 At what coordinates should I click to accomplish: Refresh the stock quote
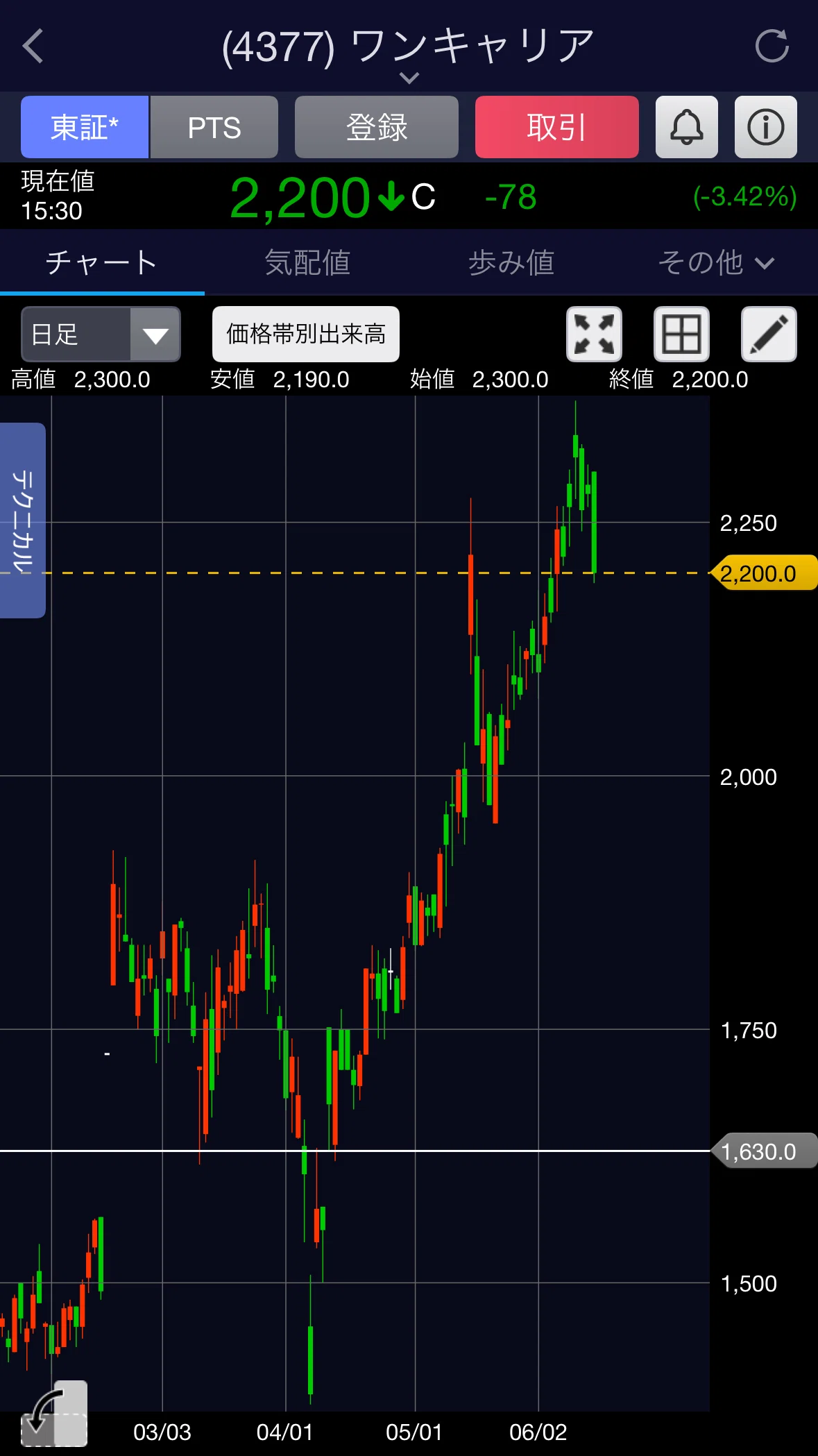[772, 46]
